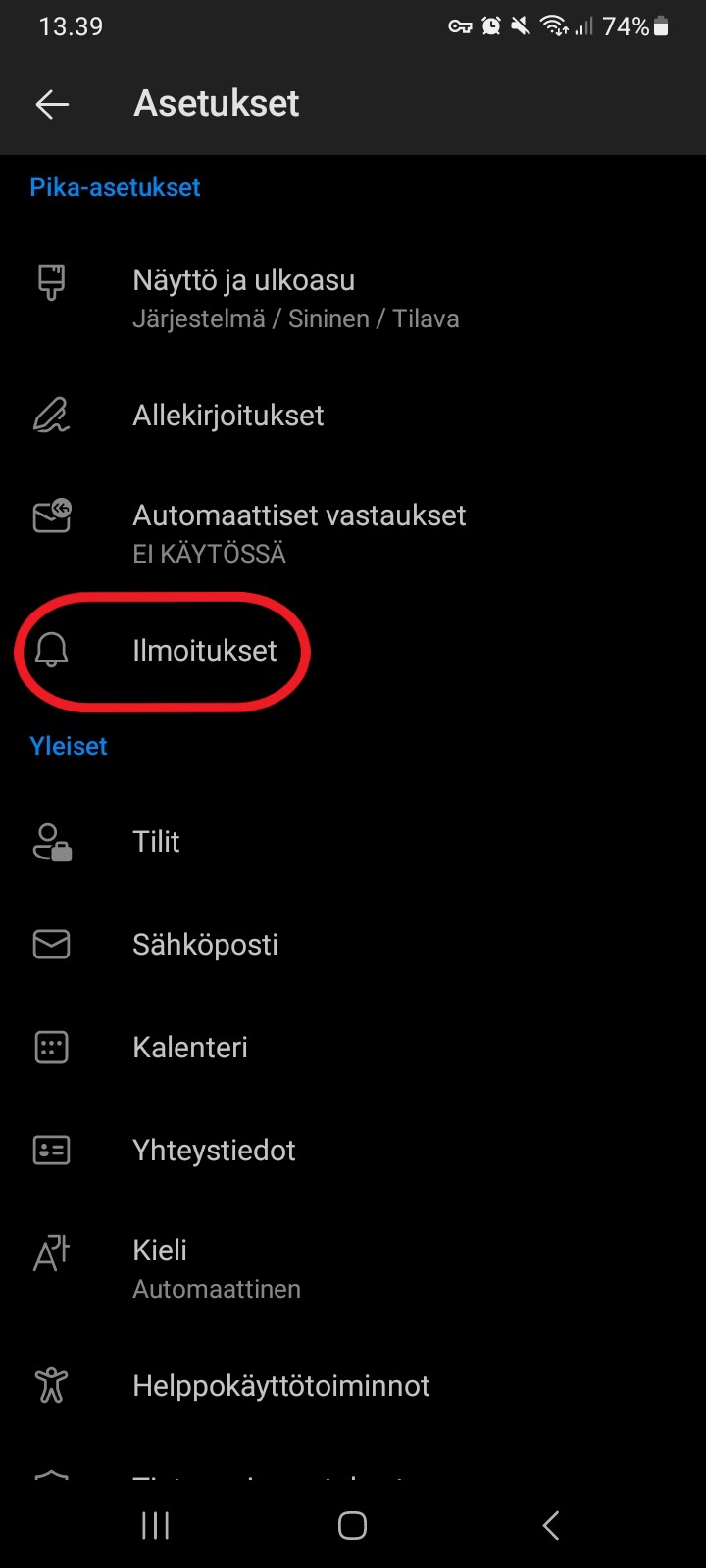Open recent apps from navigation bar
This screenshot has width=706, height=1568.
pos(155,1525)
